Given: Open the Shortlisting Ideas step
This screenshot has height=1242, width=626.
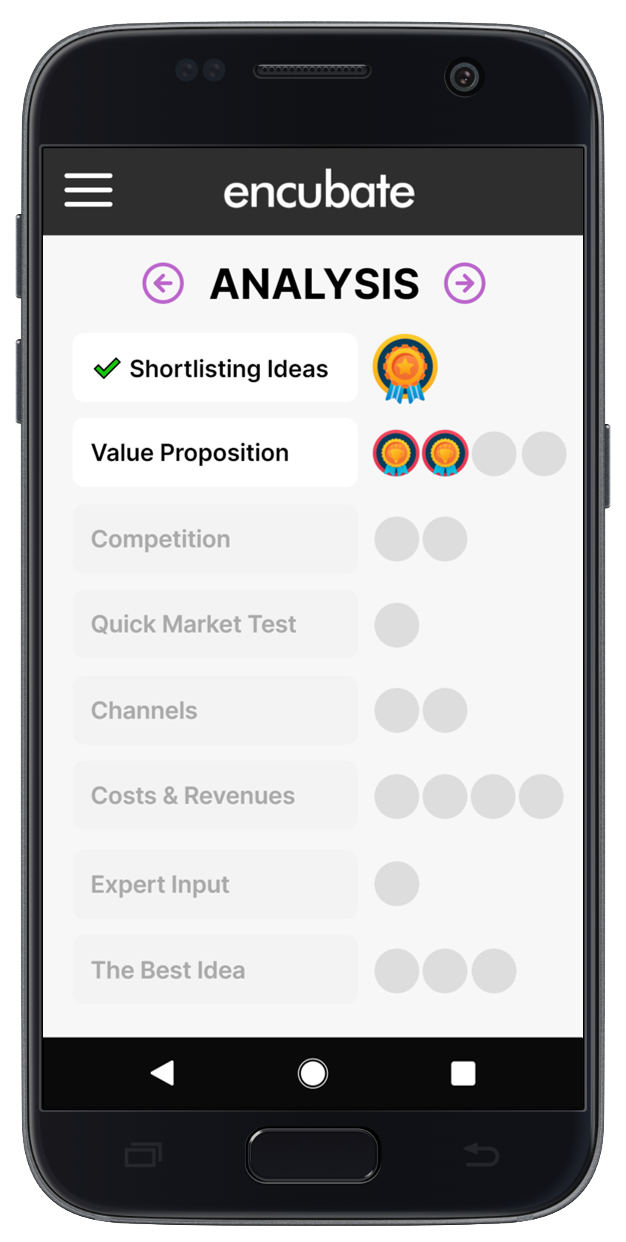Looking at the screenshot, I should [x=215, y=368].
